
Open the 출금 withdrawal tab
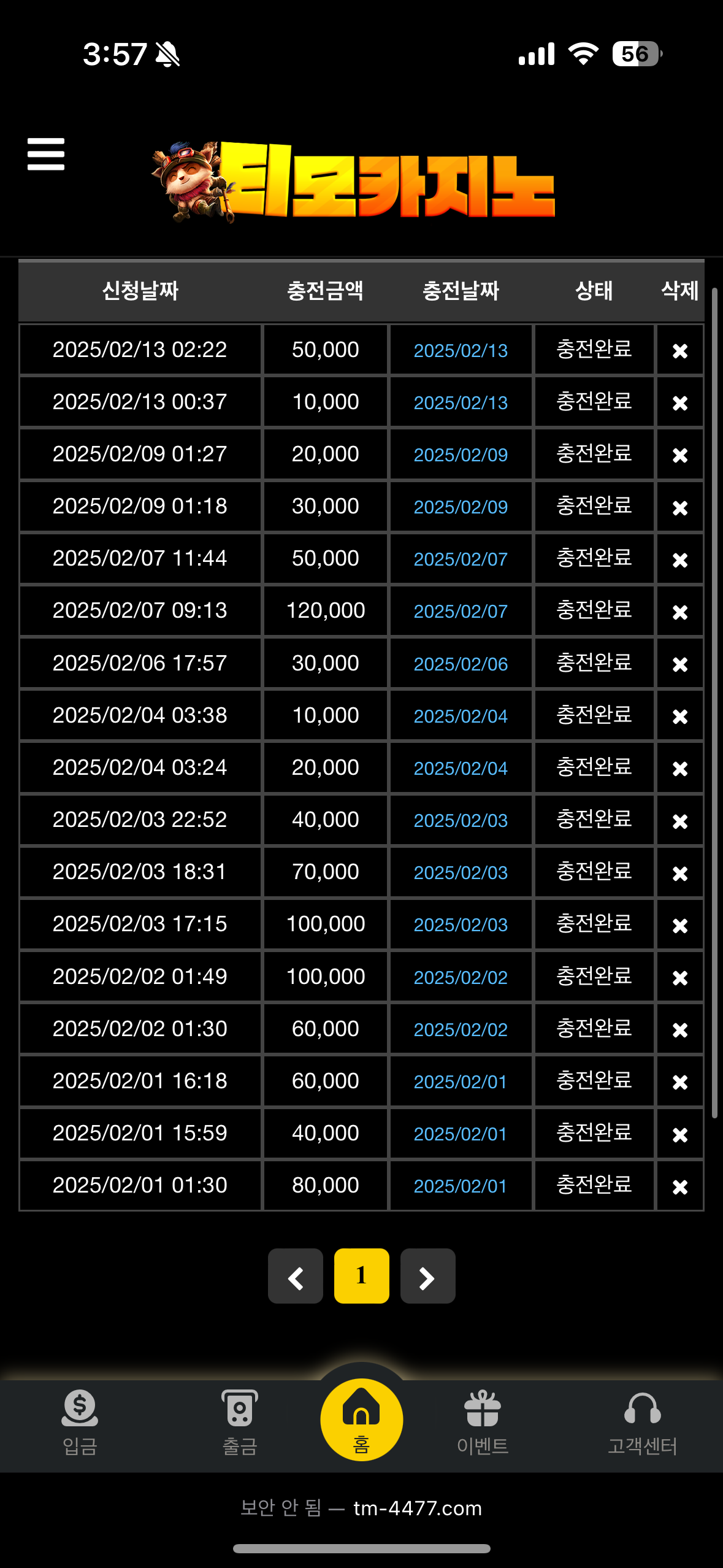pyautogui.click(x=240, y=1423)
